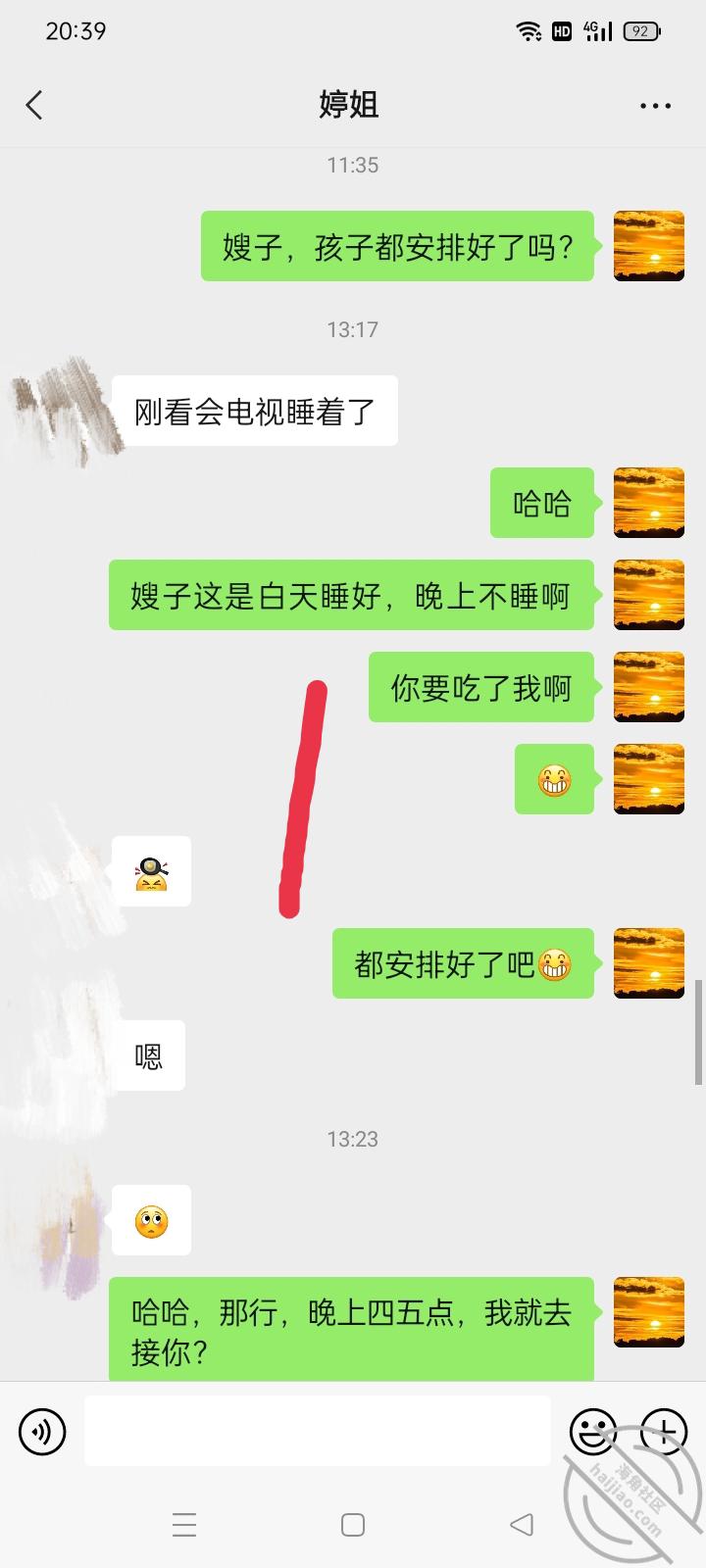Open the emoji sticker panel
The width and height of the screenshot is (706, 1568).
point(593,1432)
